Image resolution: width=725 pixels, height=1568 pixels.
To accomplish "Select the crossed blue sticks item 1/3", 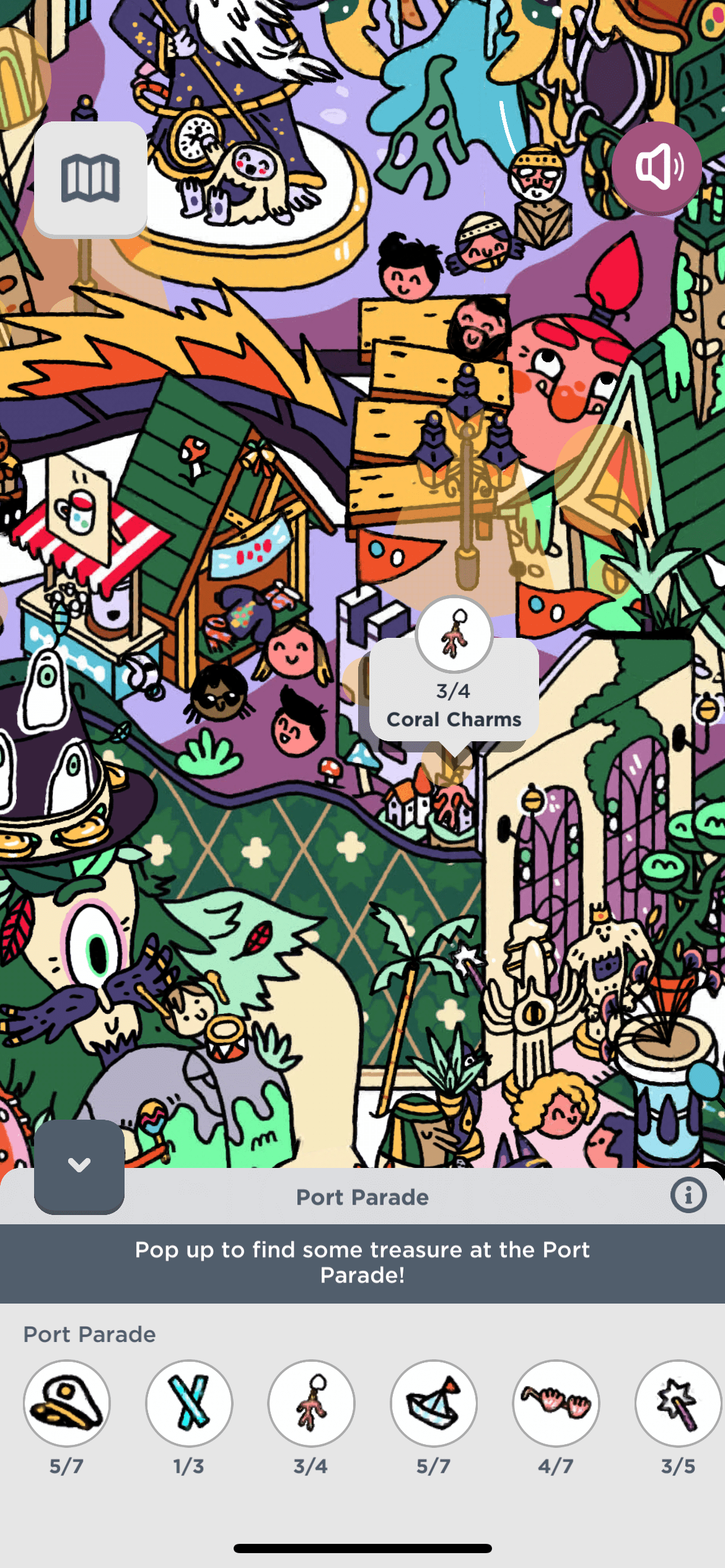I will click(x=189, y=1403).
